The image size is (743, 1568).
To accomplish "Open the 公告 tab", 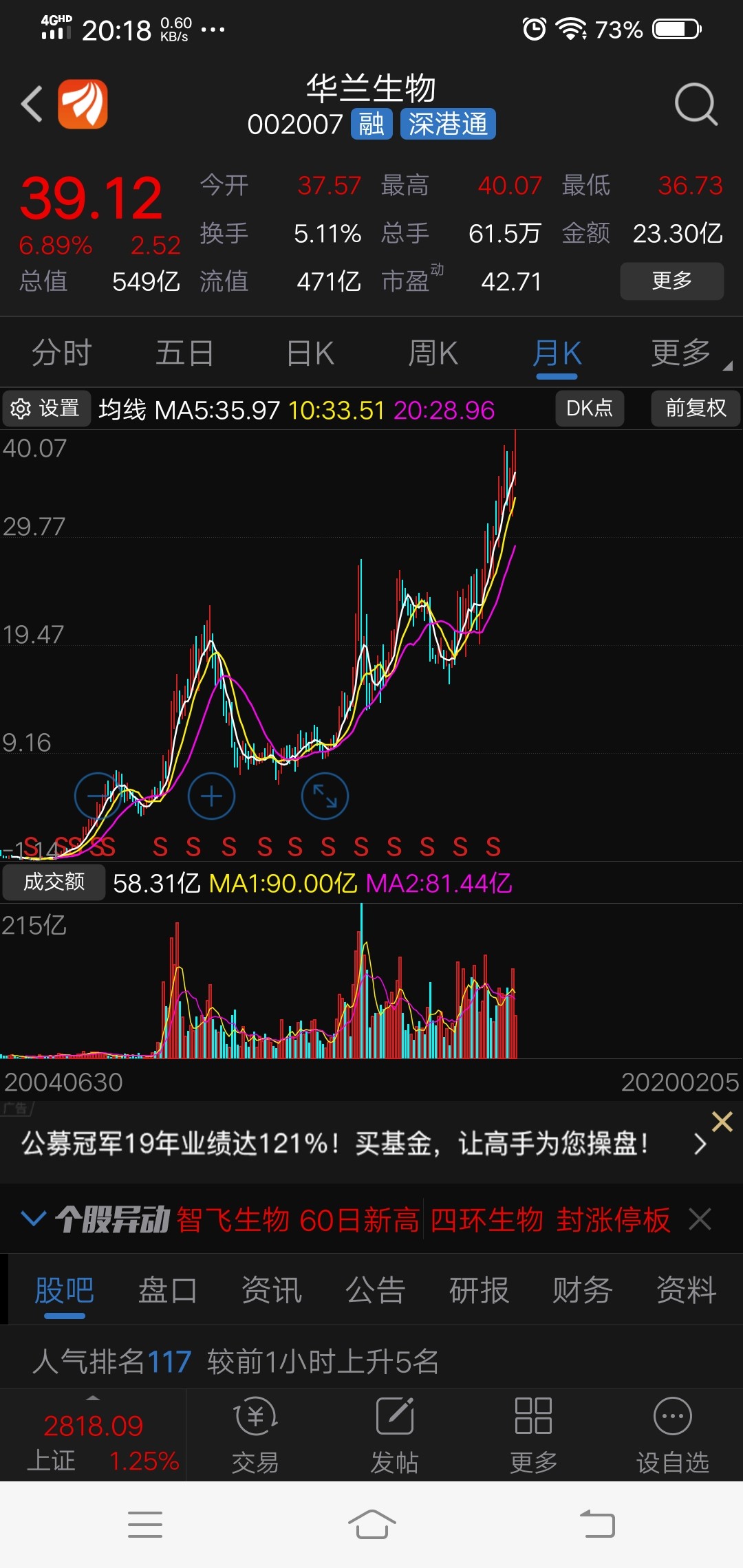I will [375, 1289].
